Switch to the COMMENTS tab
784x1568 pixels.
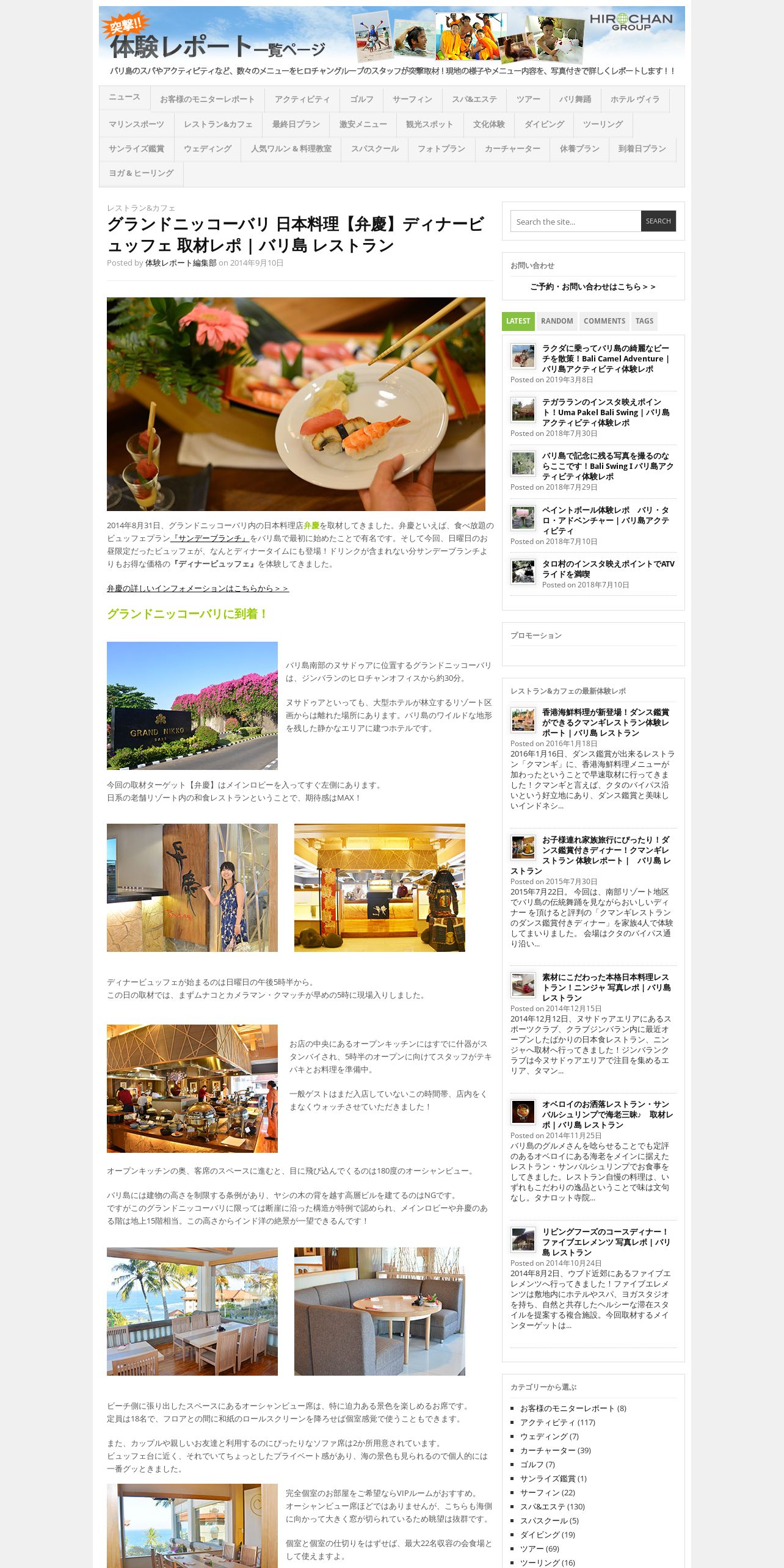[x=604, y=321]
